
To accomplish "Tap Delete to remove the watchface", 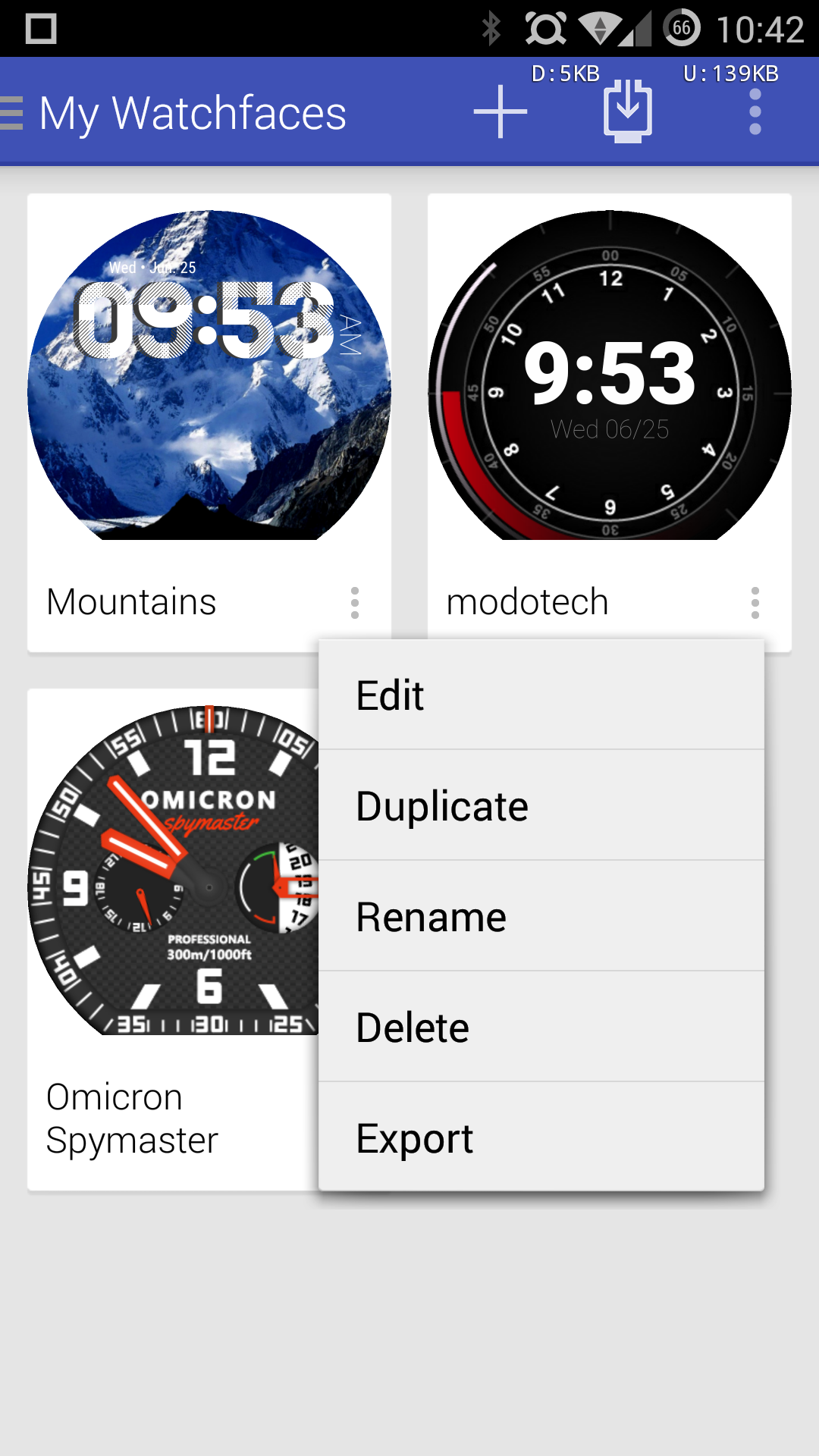I will tap(543, 1028).
